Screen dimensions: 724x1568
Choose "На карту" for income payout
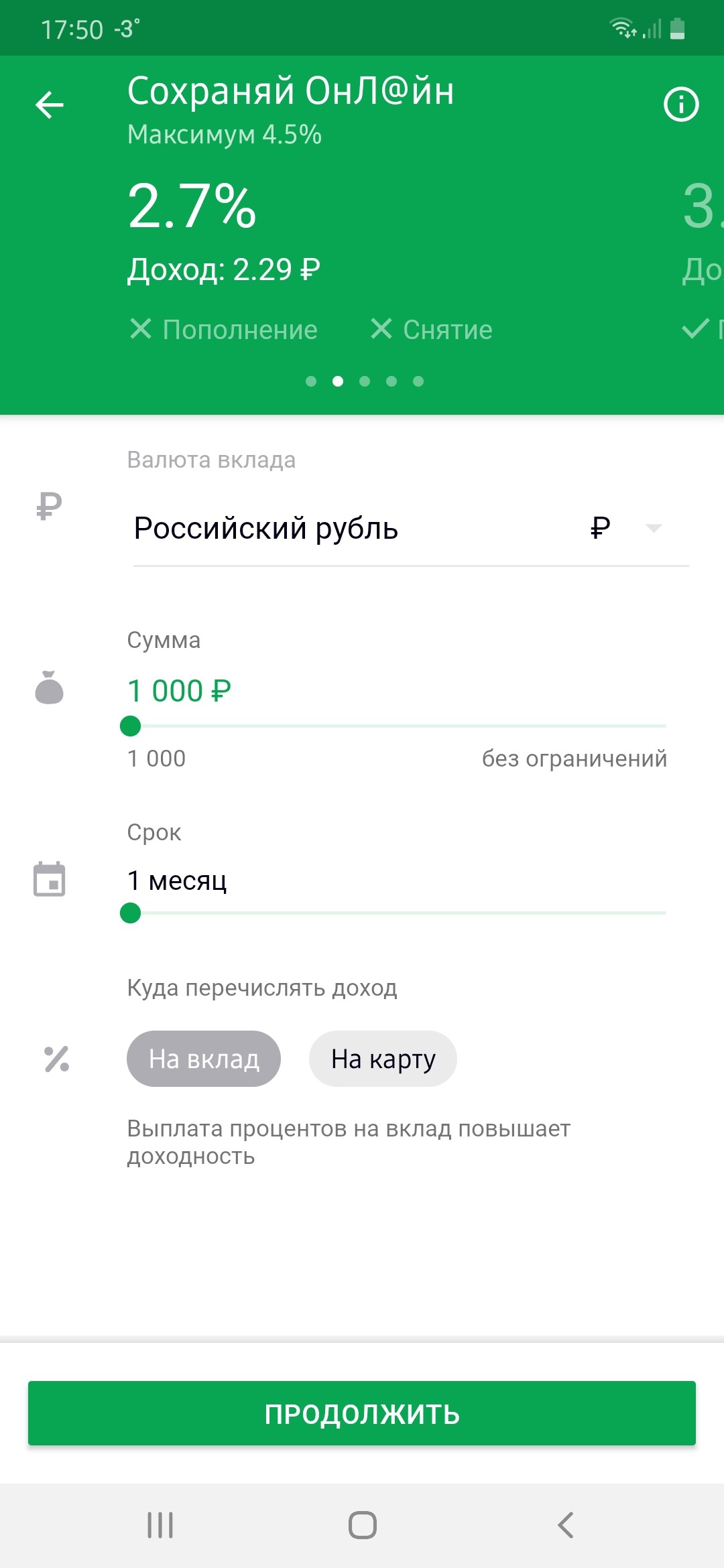[x=383, y=1059]
